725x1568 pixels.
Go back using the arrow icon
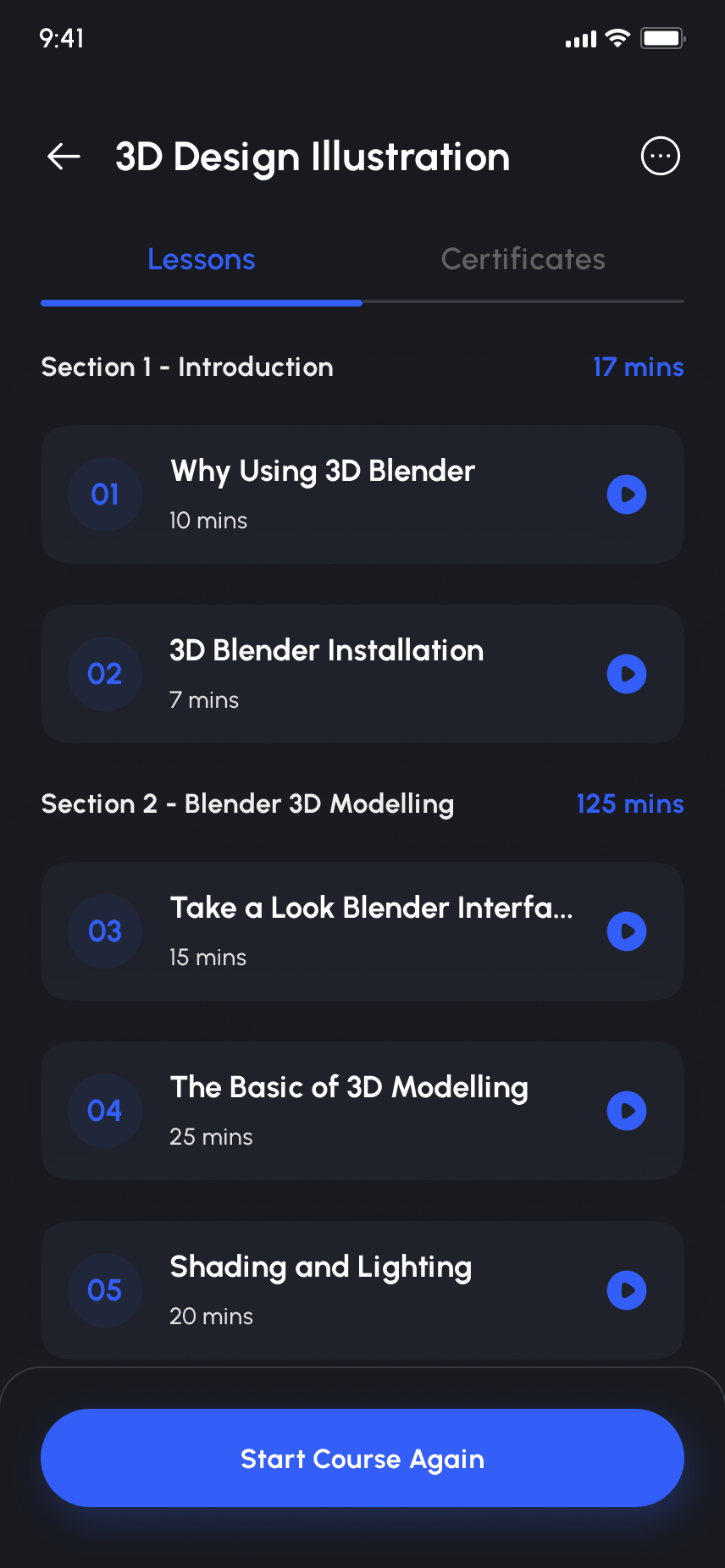(x=64, y=157)
